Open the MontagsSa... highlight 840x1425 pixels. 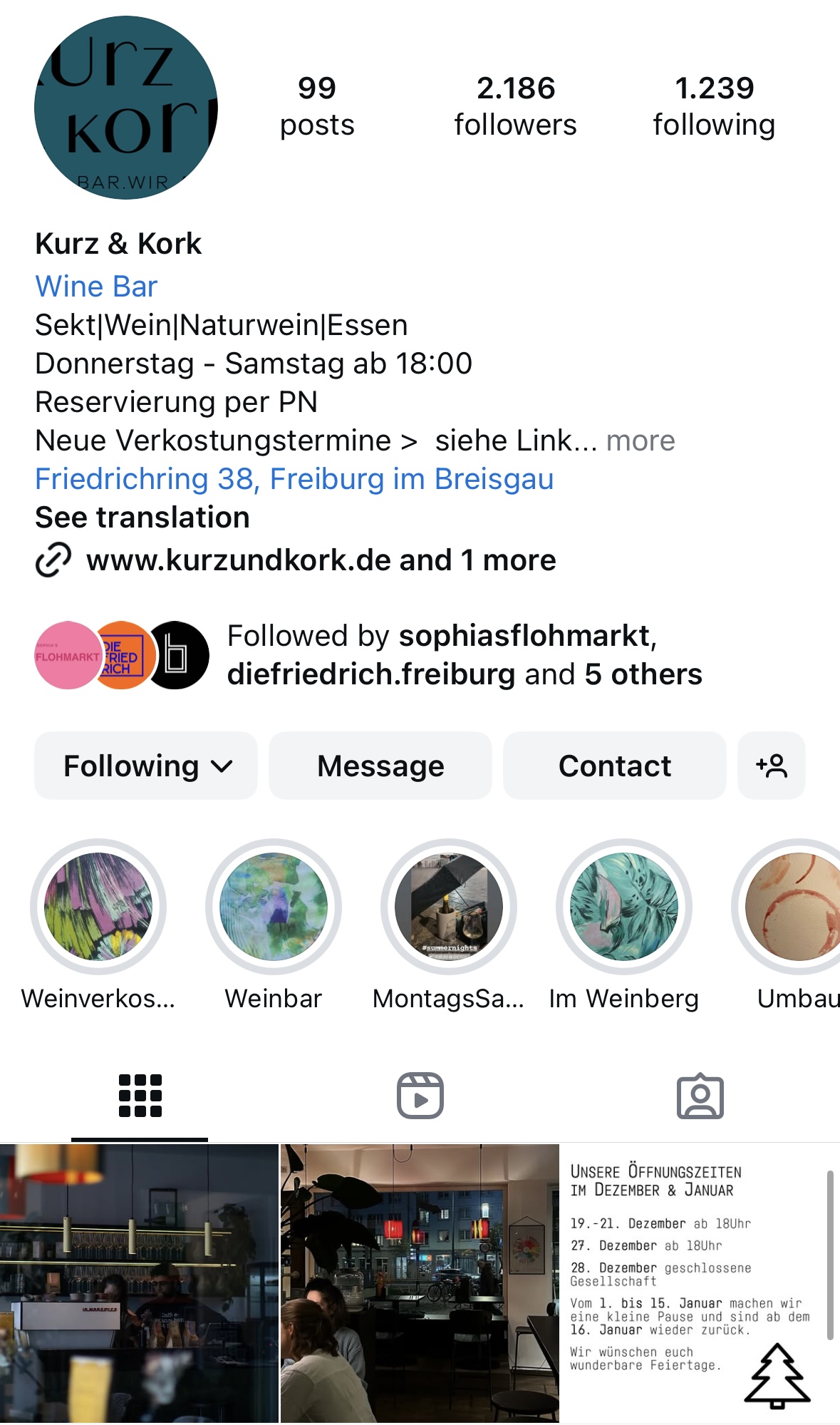coord(449,907)
